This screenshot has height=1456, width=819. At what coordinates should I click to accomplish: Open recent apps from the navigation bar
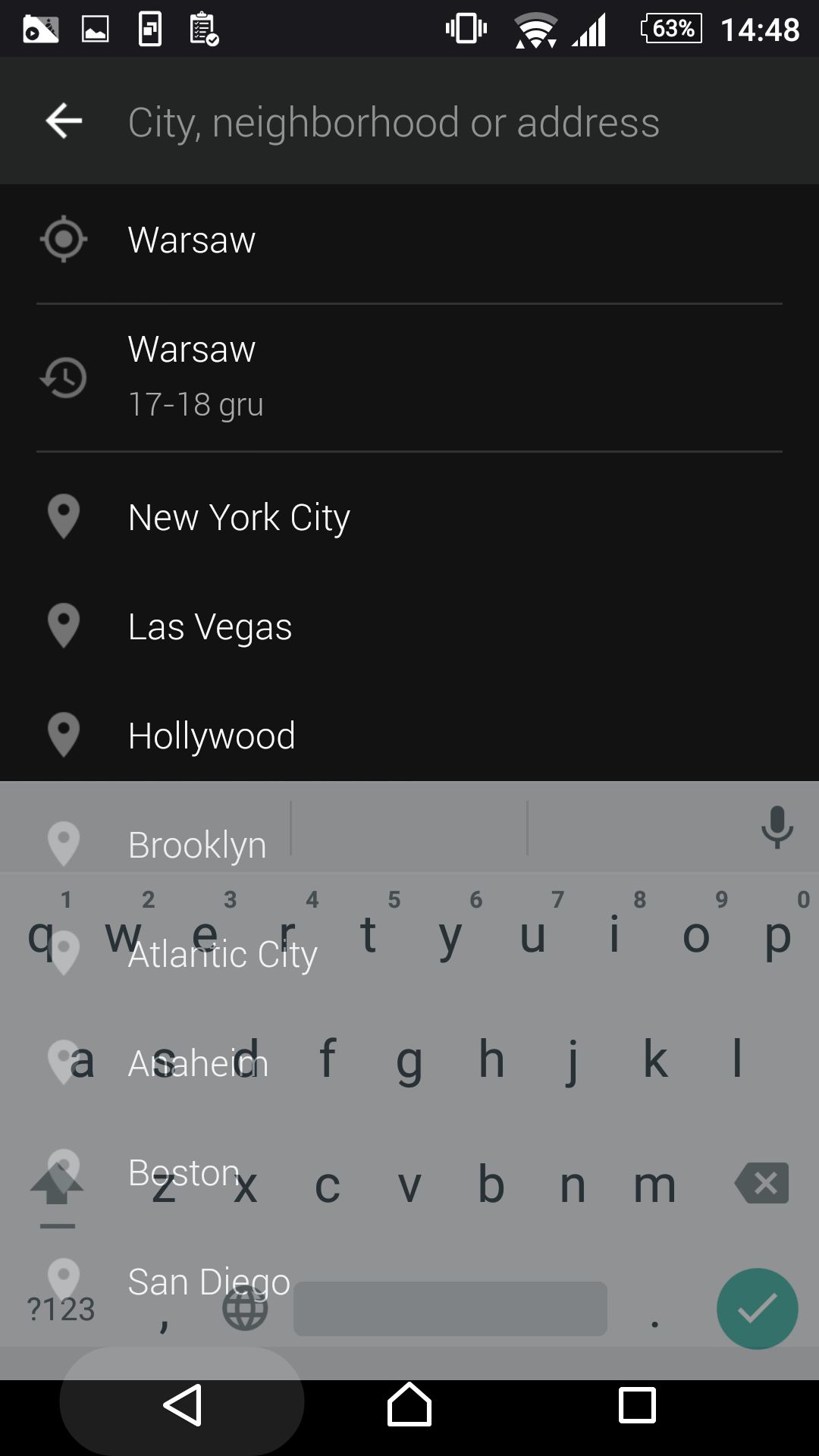coord(637,1405)
